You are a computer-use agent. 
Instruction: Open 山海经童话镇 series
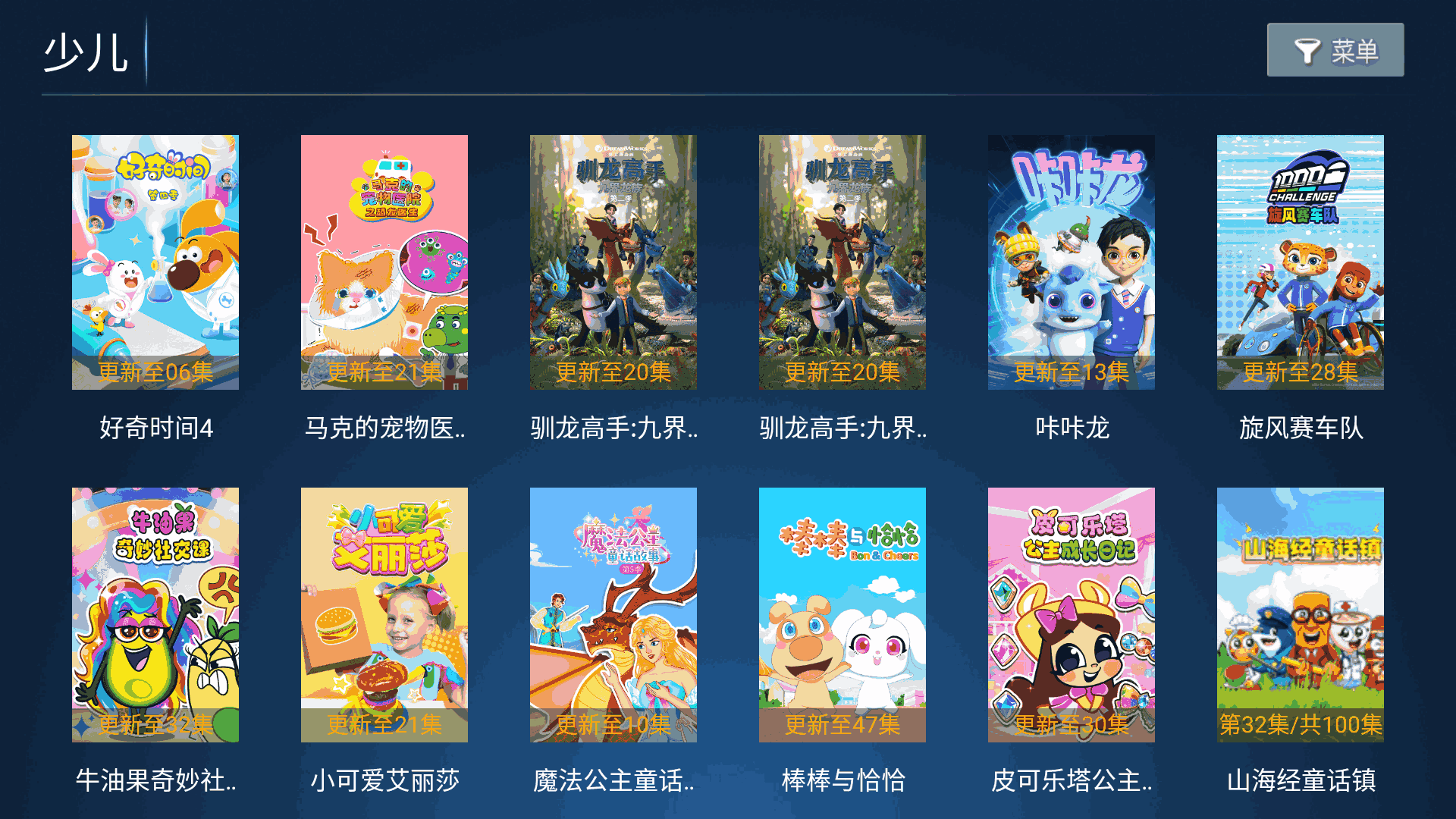click(1301, 614)
